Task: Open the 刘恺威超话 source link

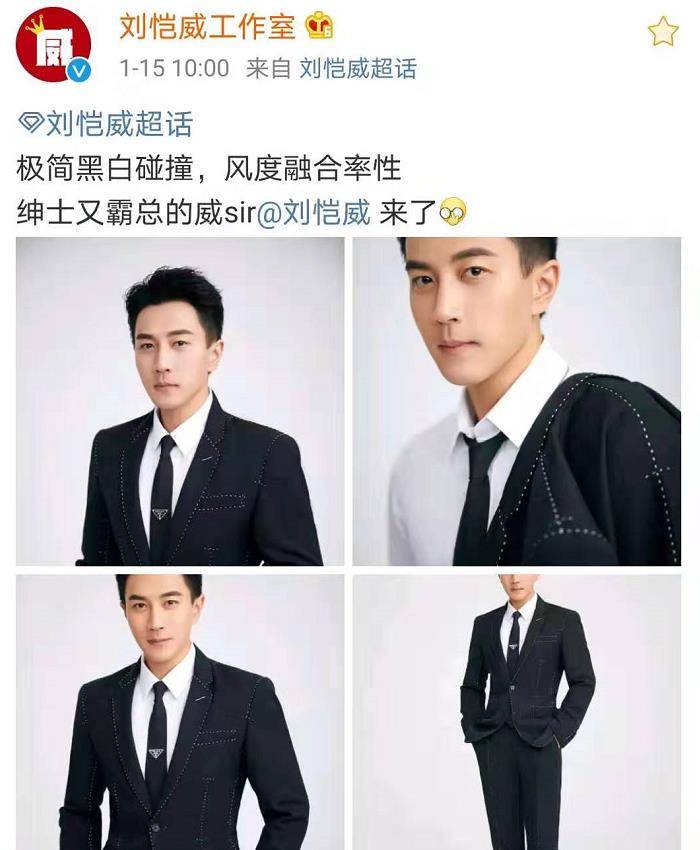Action: [357, 69]
